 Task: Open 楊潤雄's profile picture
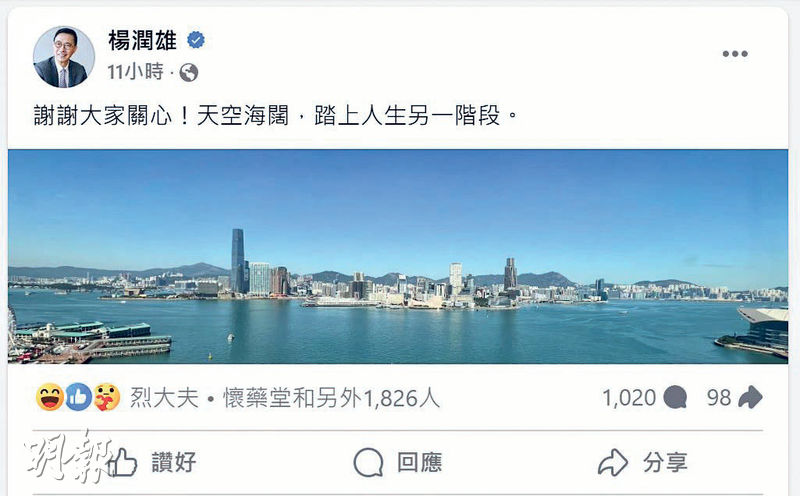(64, 56)
